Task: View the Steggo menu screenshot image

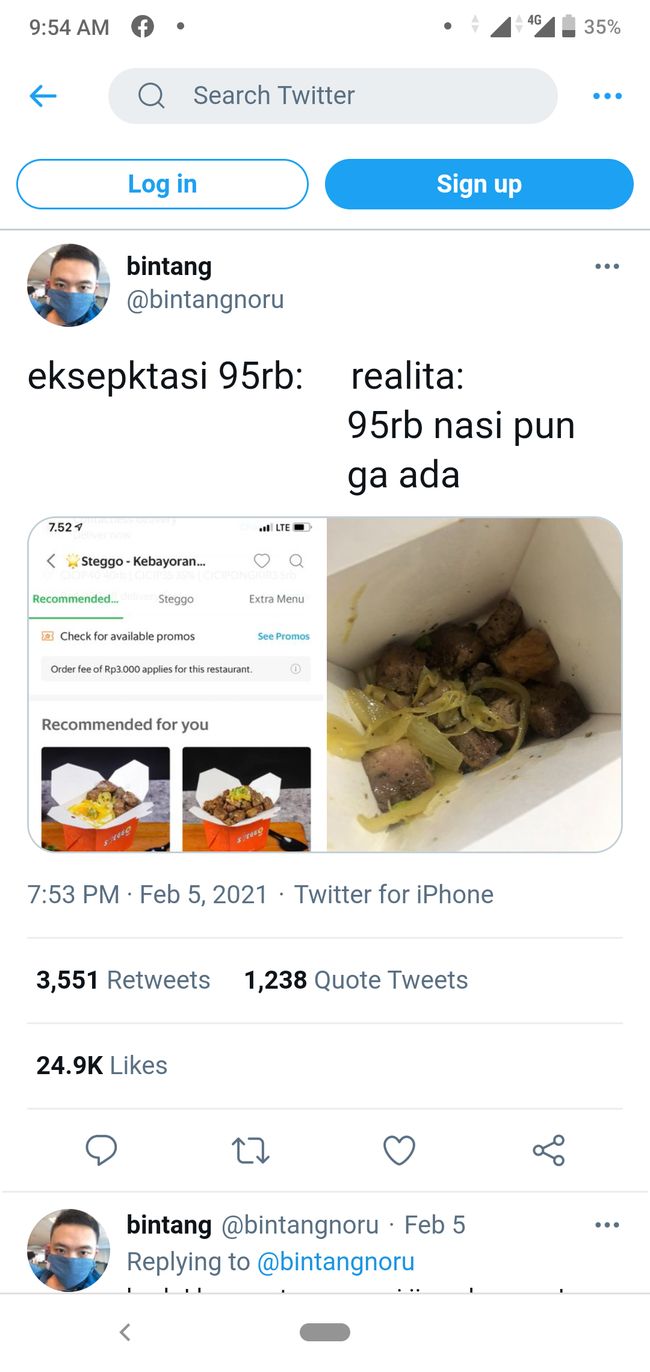Action: (177, 685)
